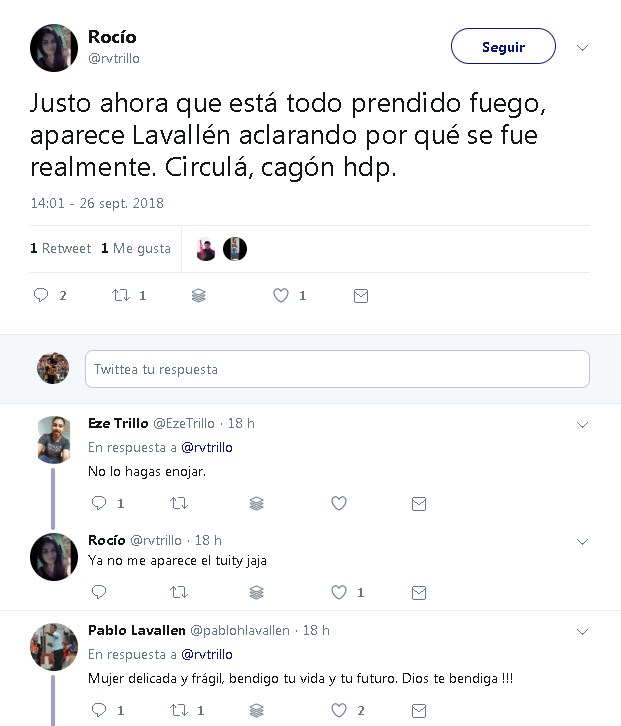Image resolution: width=621 pixels, height=726 pixels.
Task: Retweet Pablo Lavallen's reply
Action: [179, 710]
